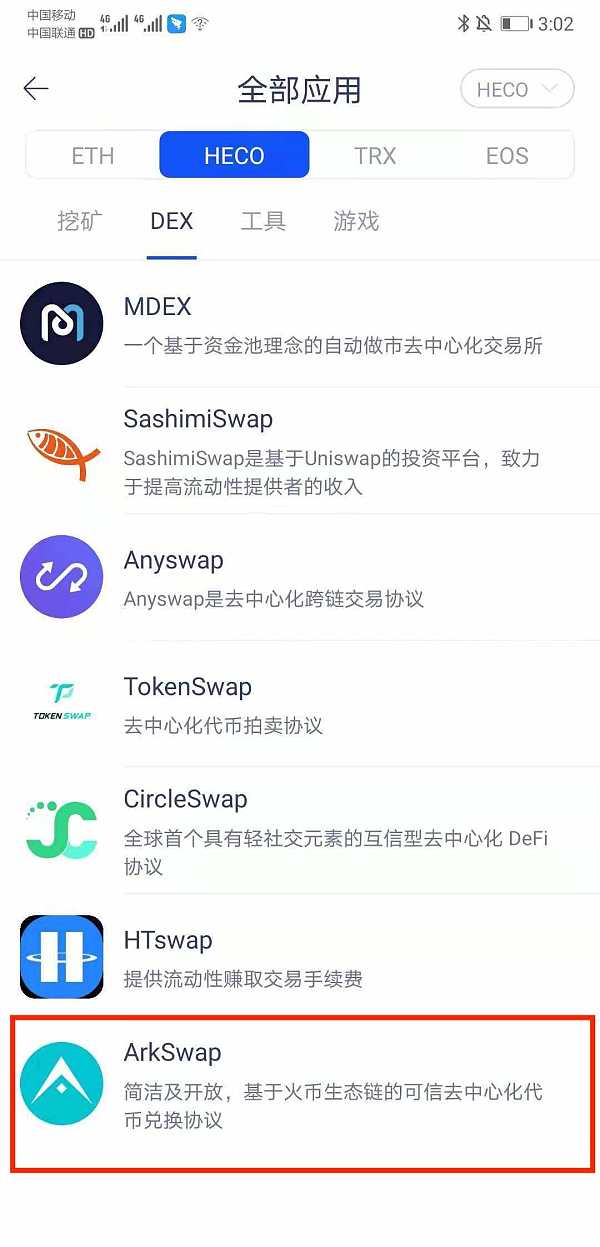Viewport: 600px width, 1247px height.
Task: Switch to the 游戏 category tab
Action: click(356, 221)
